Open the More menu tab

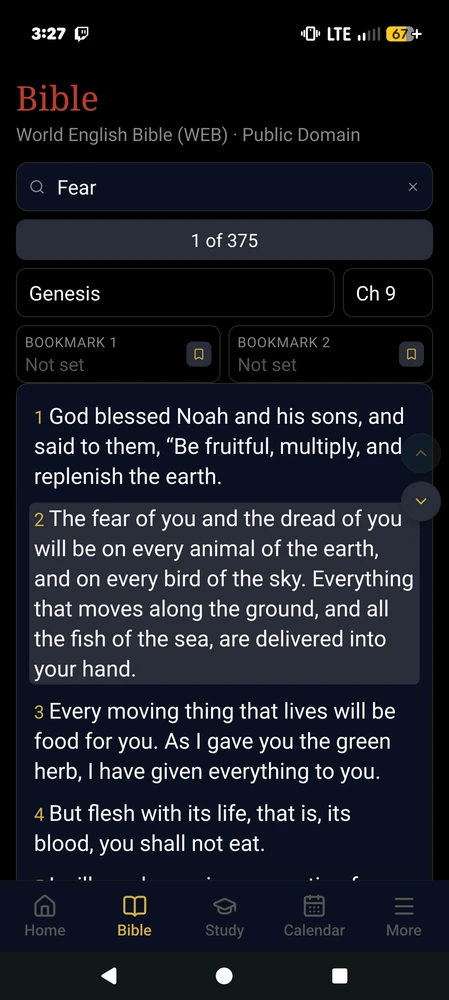coord(404,916)
